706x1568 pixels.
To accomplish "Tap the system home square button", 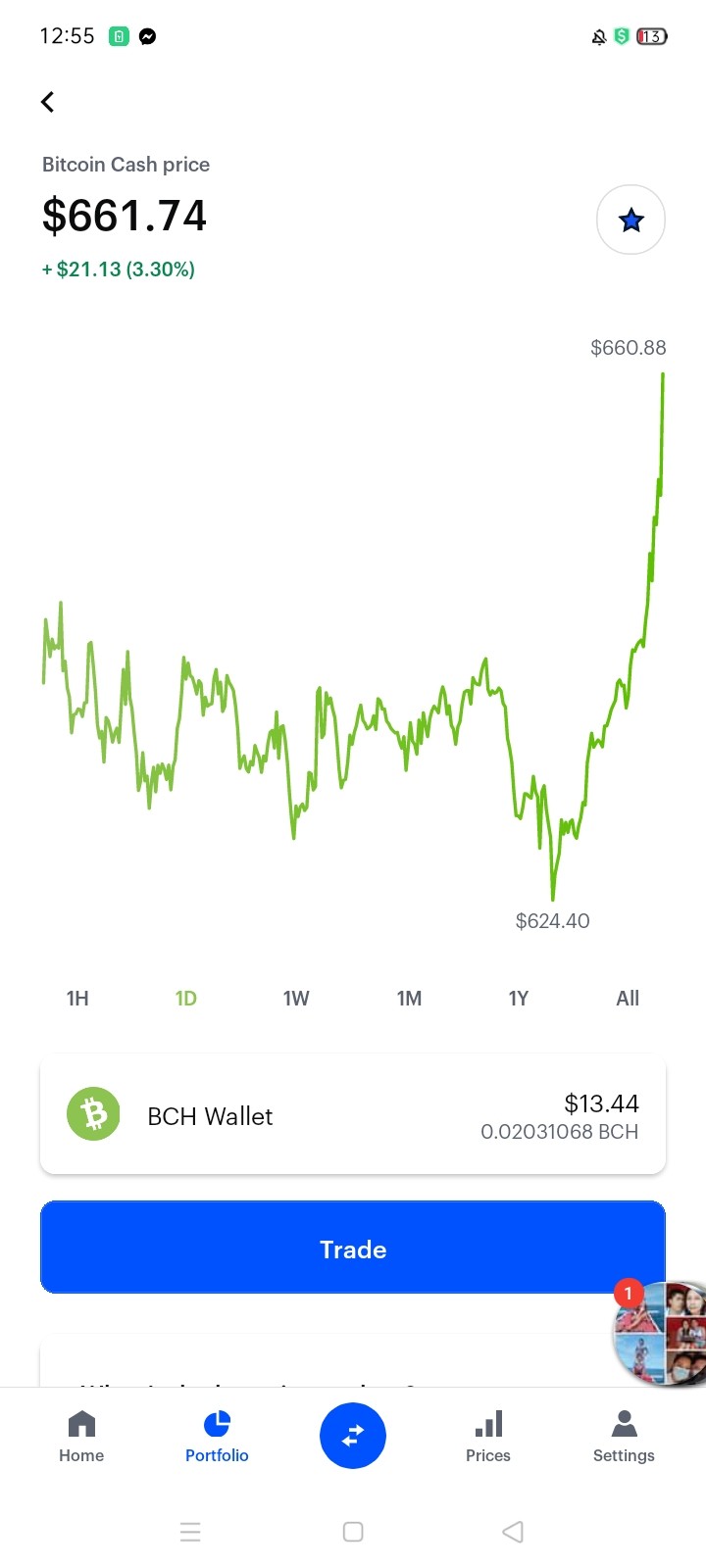I will click(353, 1532).
